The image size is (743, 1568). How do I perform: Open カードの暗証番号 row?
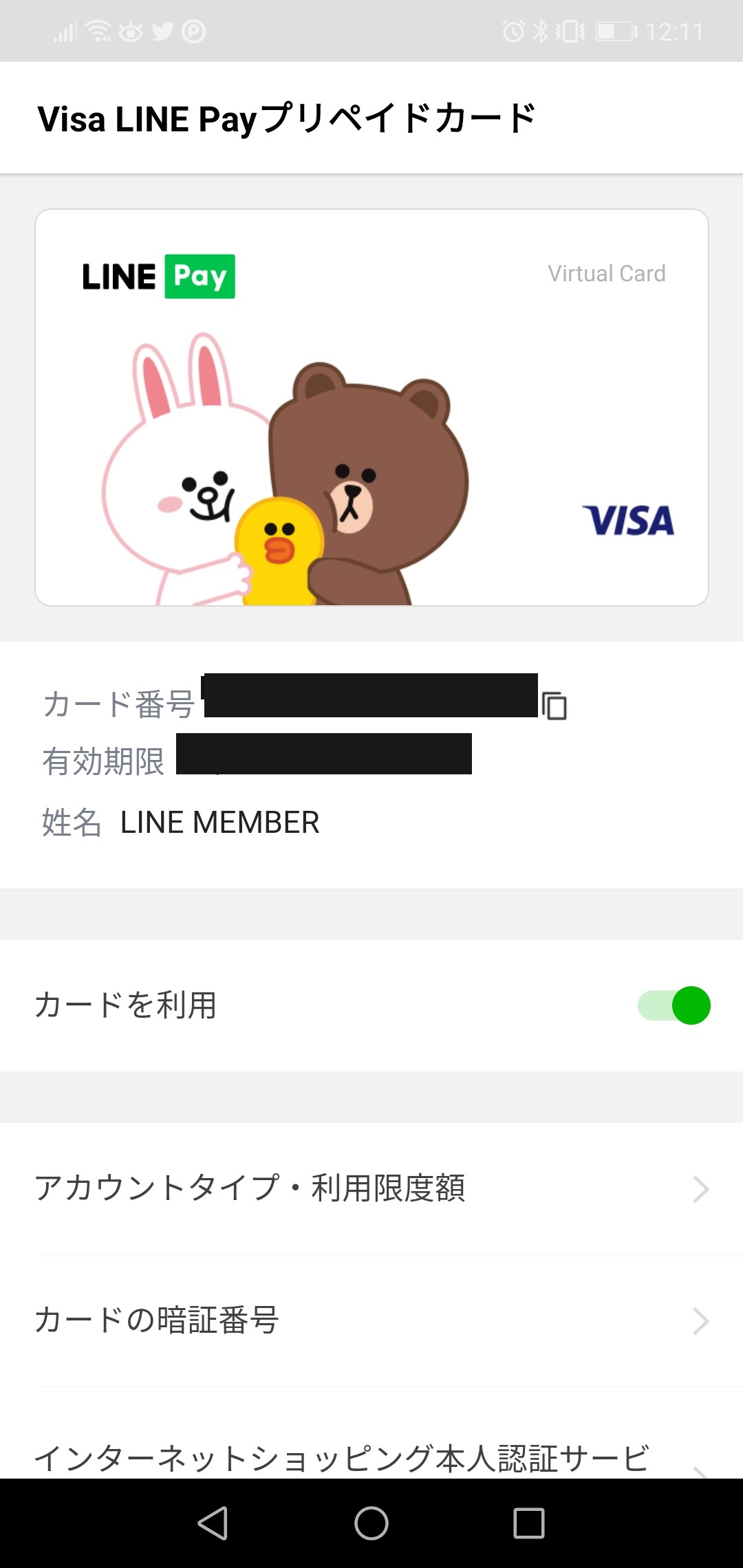point(371,1320)
